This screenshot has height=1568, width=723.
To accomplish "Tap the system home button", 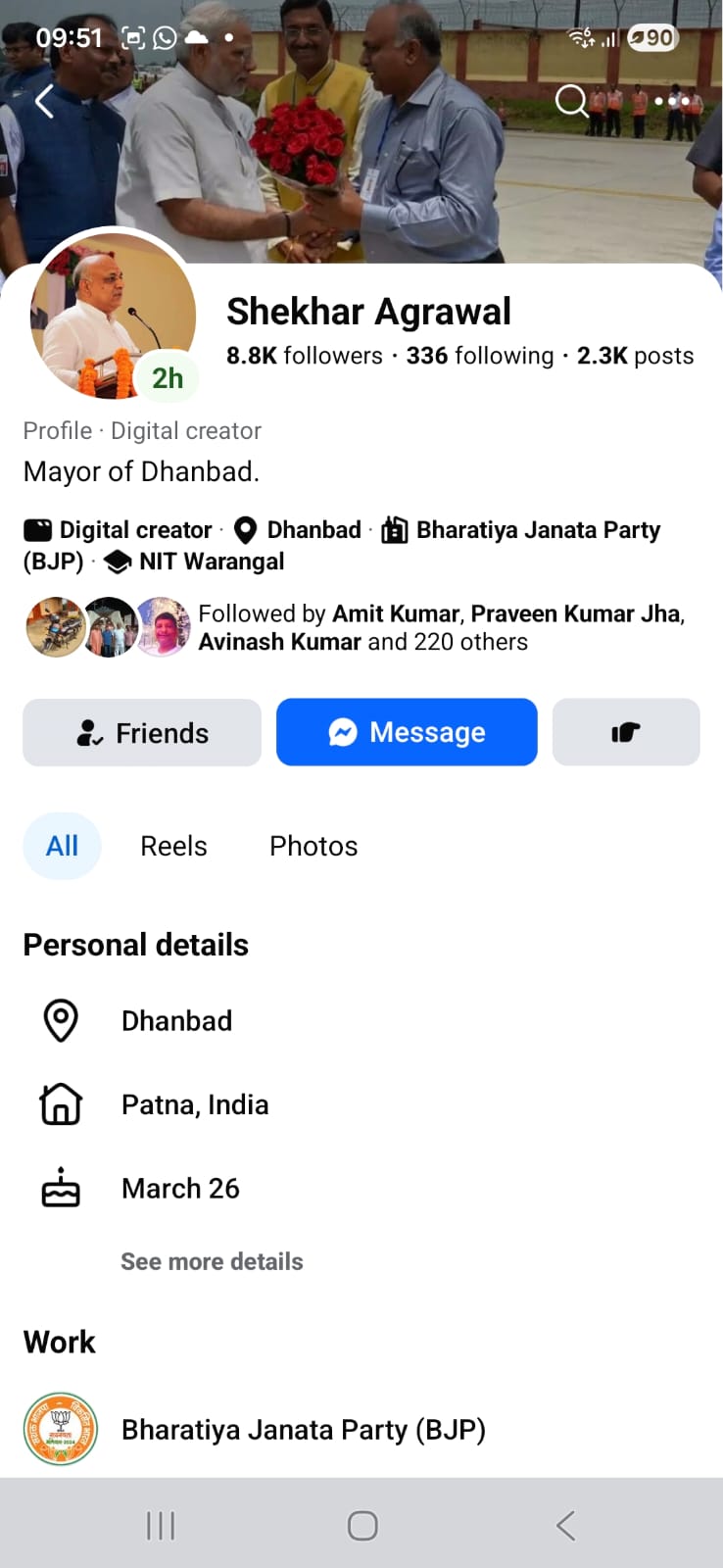I will click(x=362, y=1525).
